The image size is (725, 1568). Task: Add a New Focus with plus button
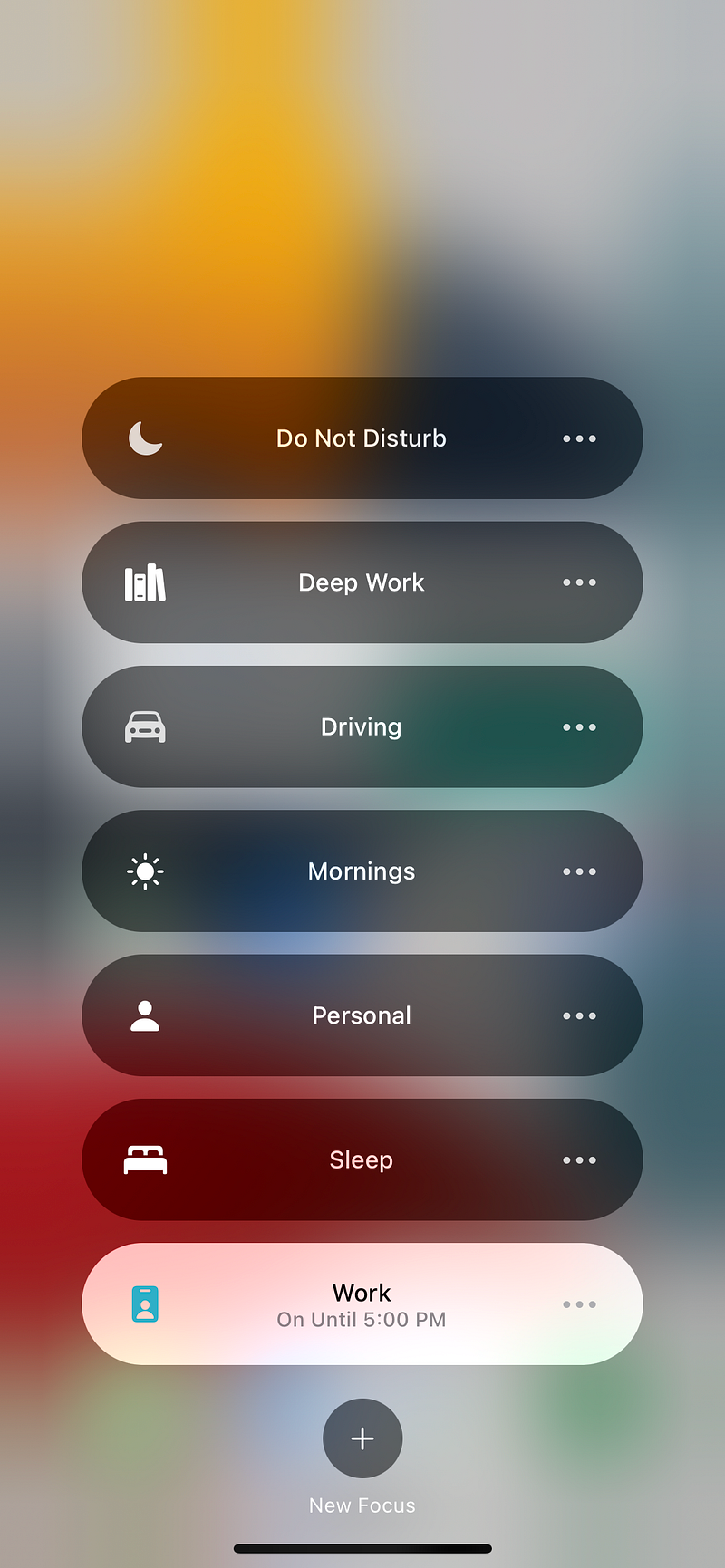point(362,1438)
